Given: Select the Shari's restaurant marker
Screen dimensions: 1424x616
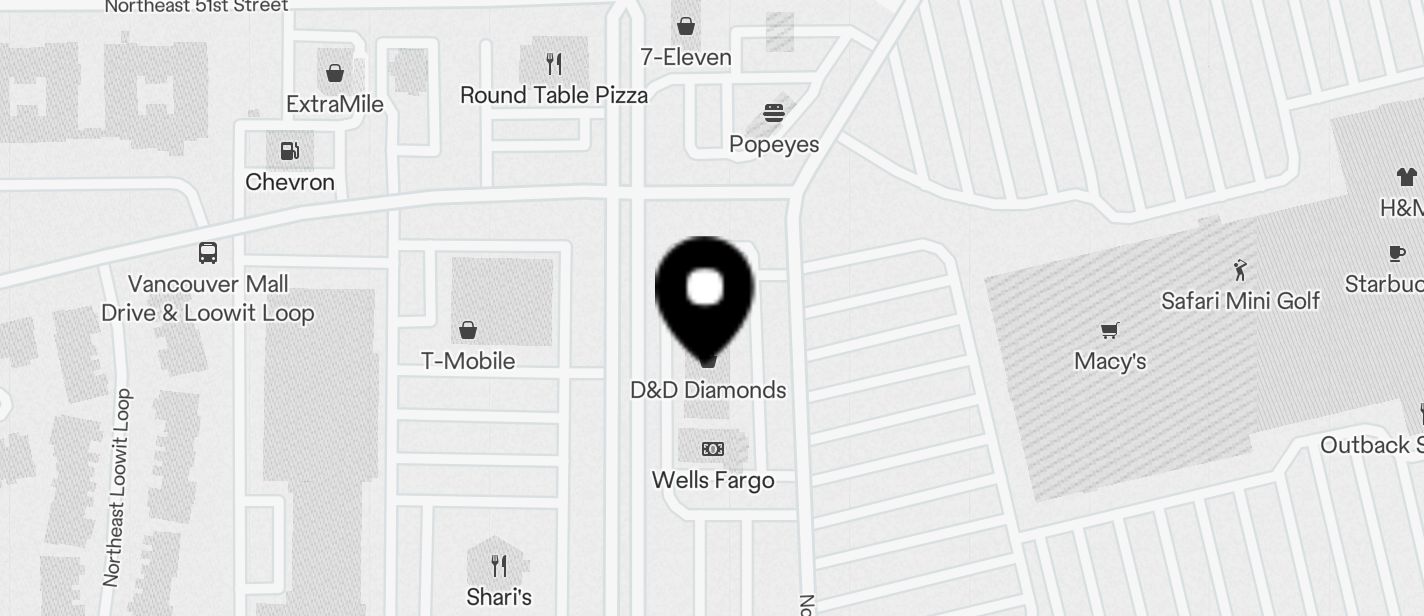Looking at the screenshot, I should tap(499, 567).
